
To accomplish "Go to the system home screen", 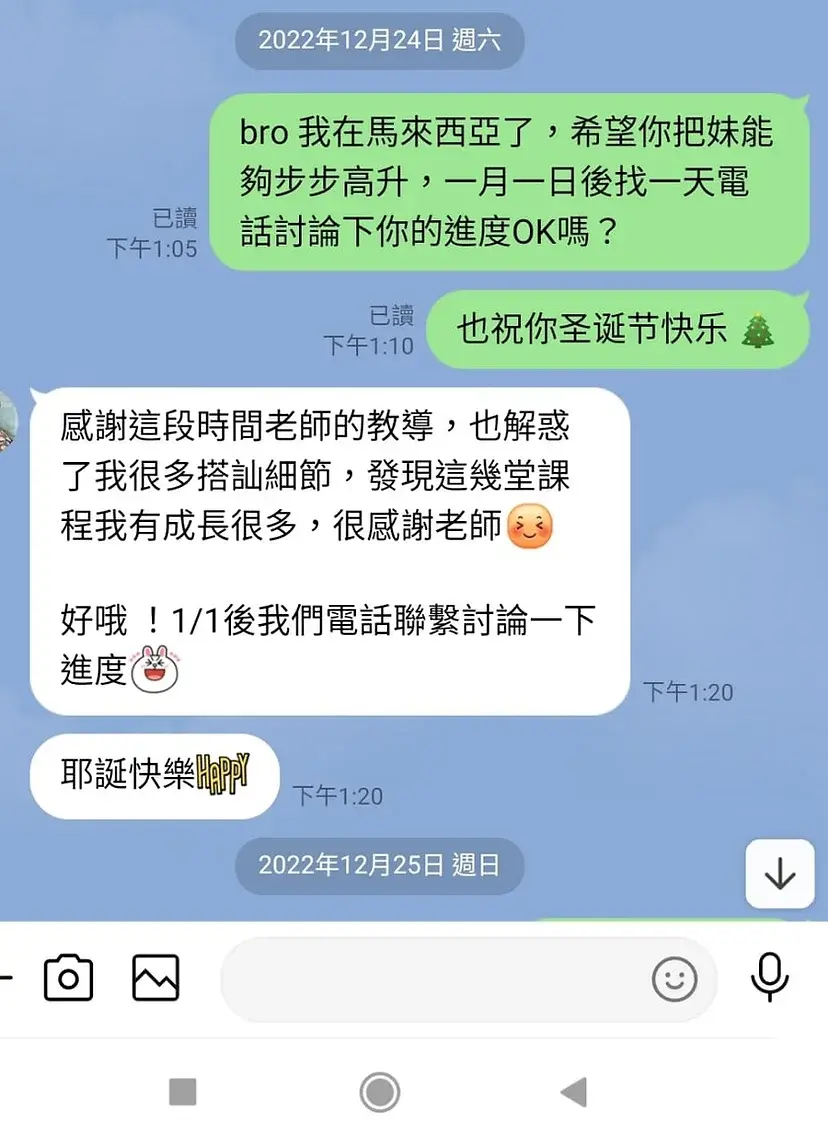I will click(380, 1092).
